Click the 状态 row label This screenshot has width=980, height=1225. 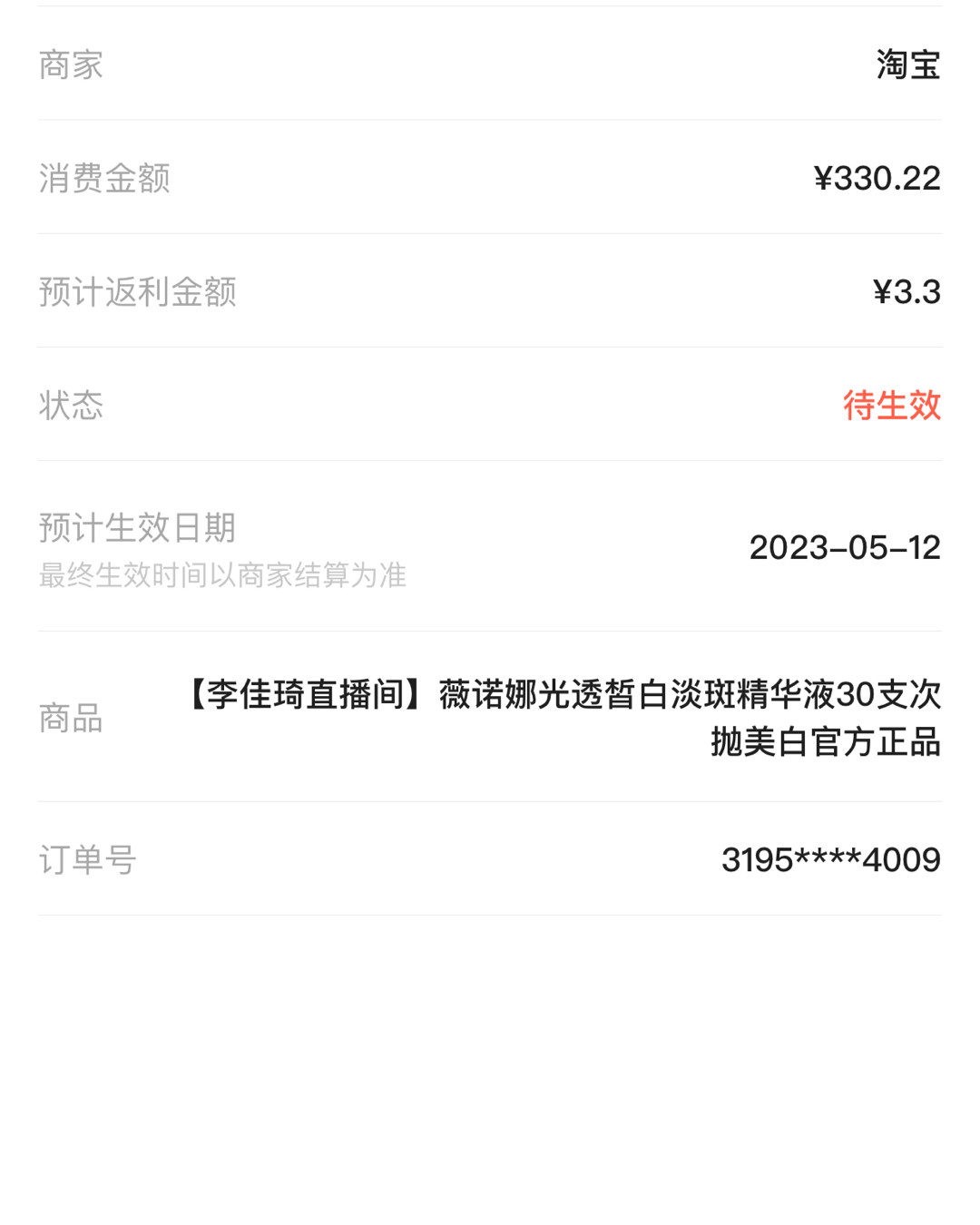(x=70, y=407)
